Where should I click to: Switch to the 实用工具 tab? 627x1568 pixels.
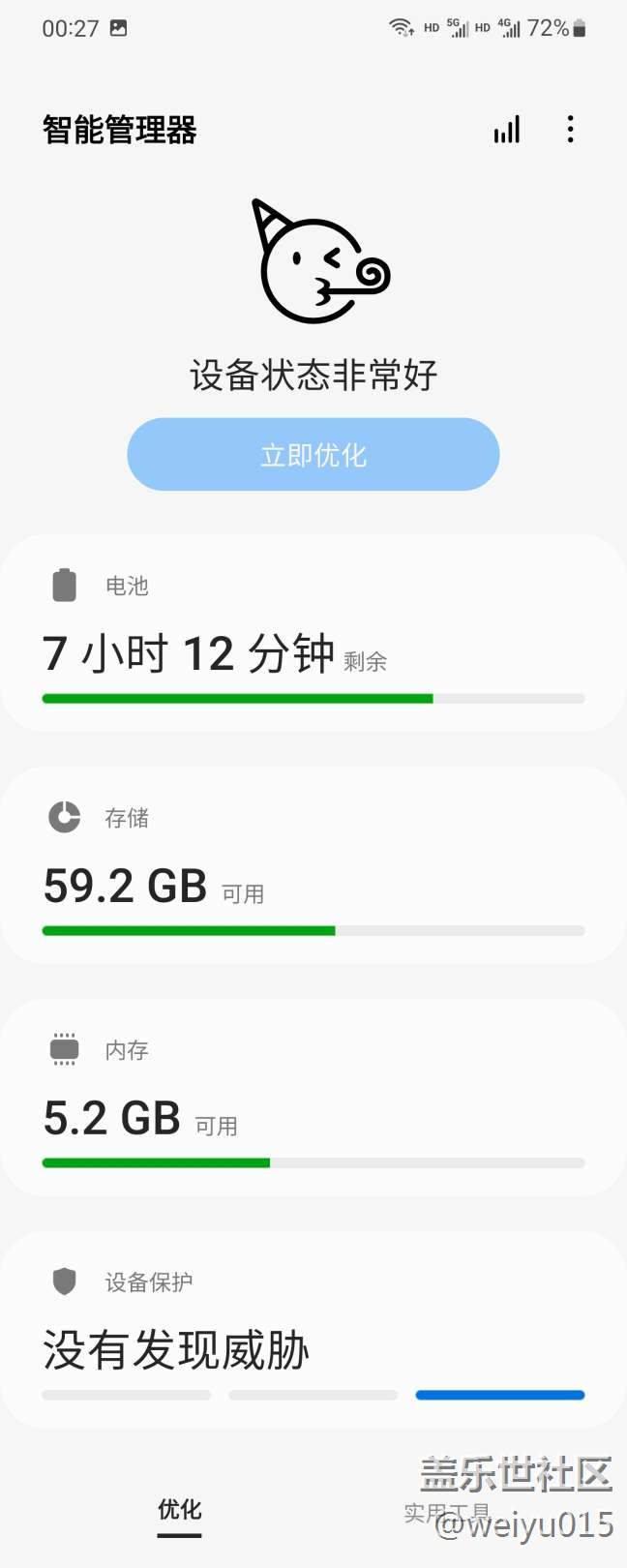[x=447, y=1512]
